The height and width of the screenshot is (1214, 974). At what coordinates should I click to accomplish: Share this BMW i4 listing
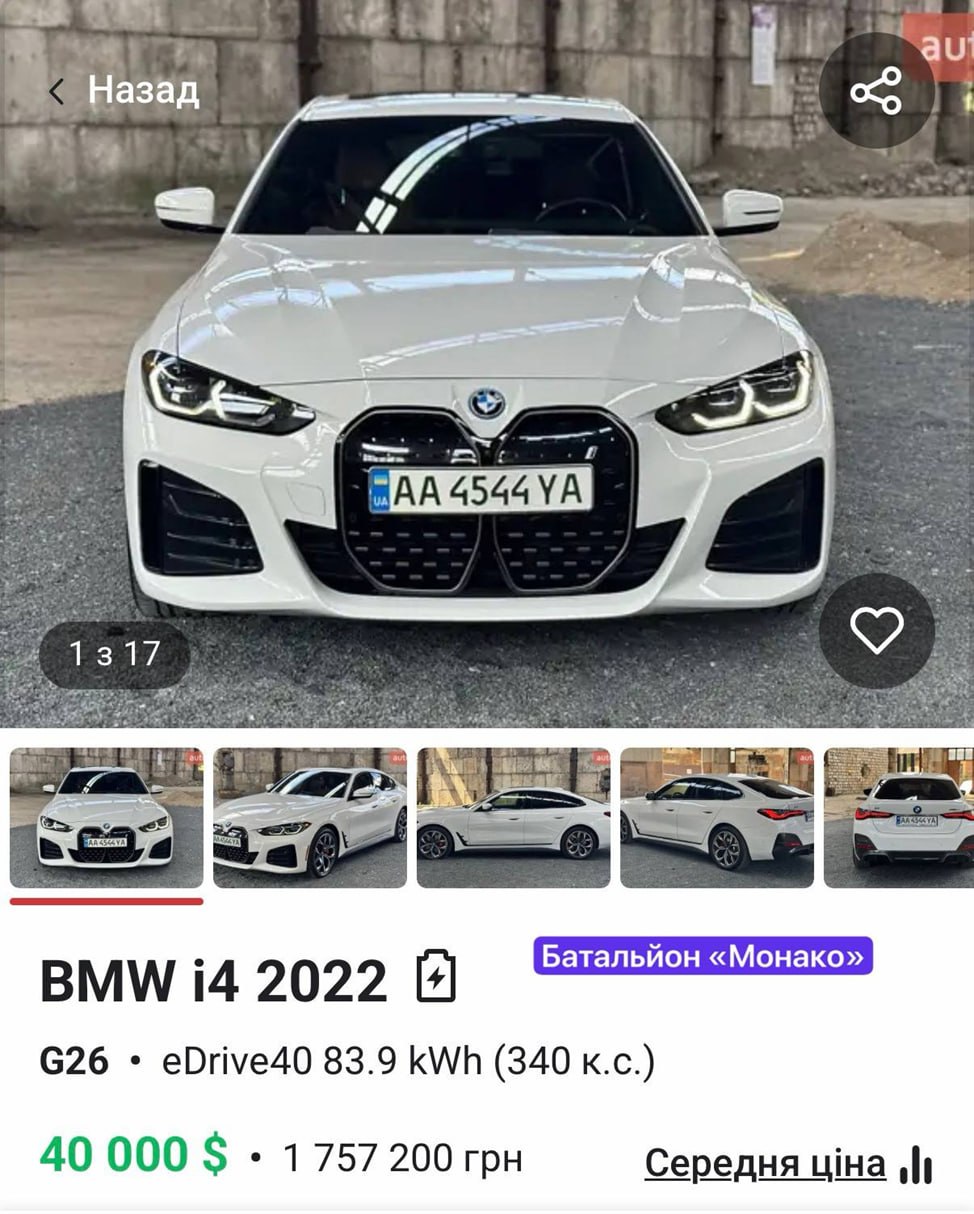[876, 91]
